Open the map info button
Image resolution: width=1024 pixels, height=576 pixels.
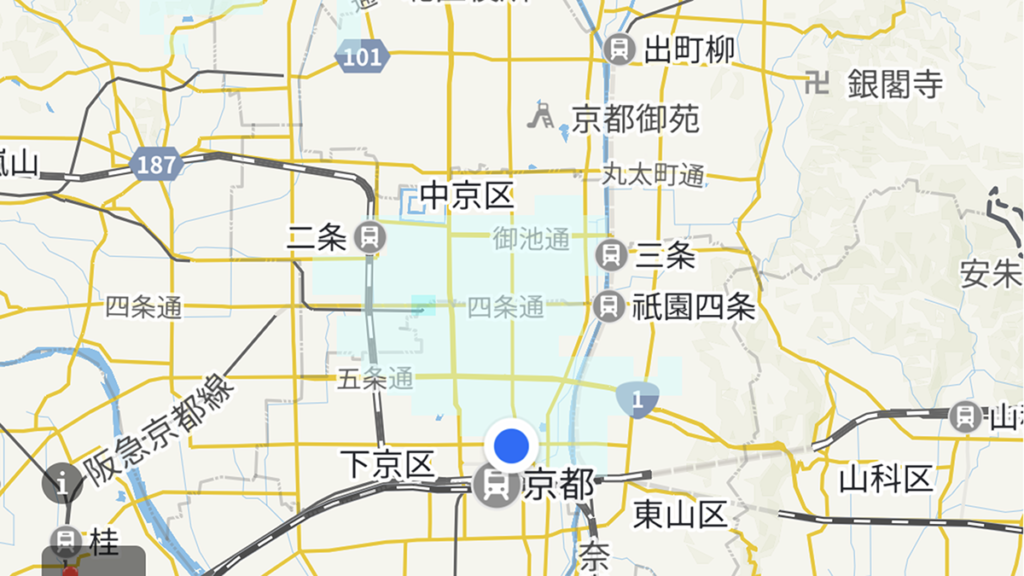(x=63, y=485)
